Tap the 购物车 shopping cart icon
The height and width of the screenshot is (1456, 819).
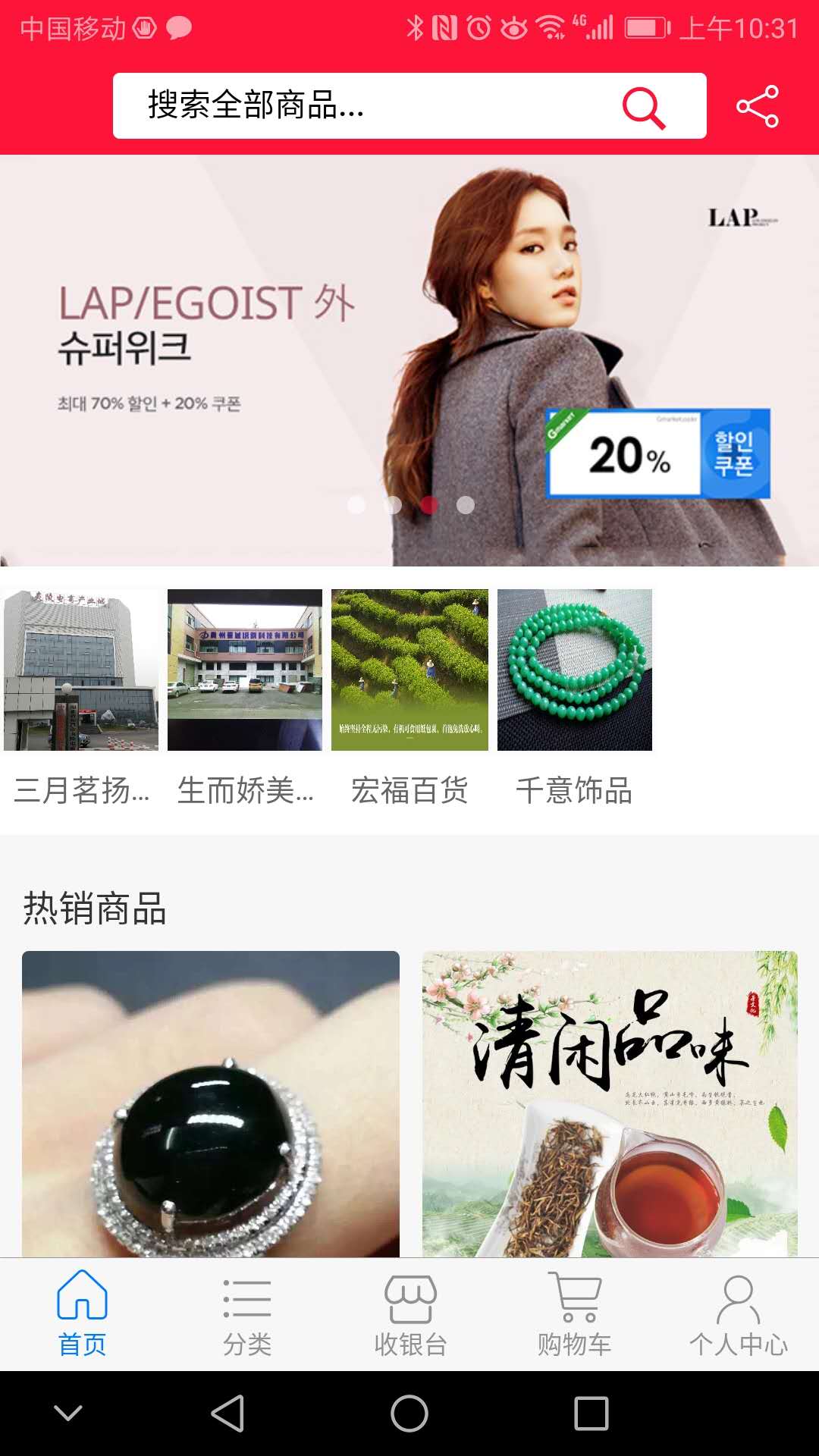(573, 1298)
